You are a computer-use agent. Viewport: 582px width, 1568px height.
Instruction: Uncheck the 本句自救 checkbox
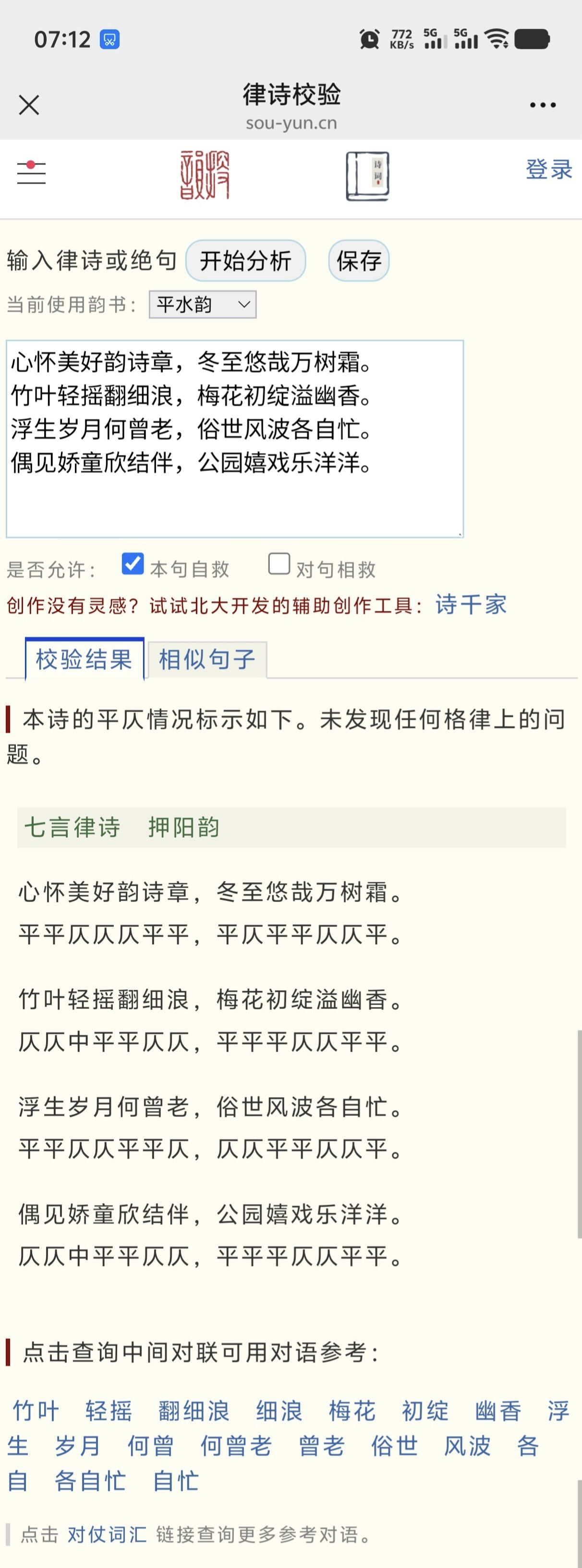tap(133, 564)
